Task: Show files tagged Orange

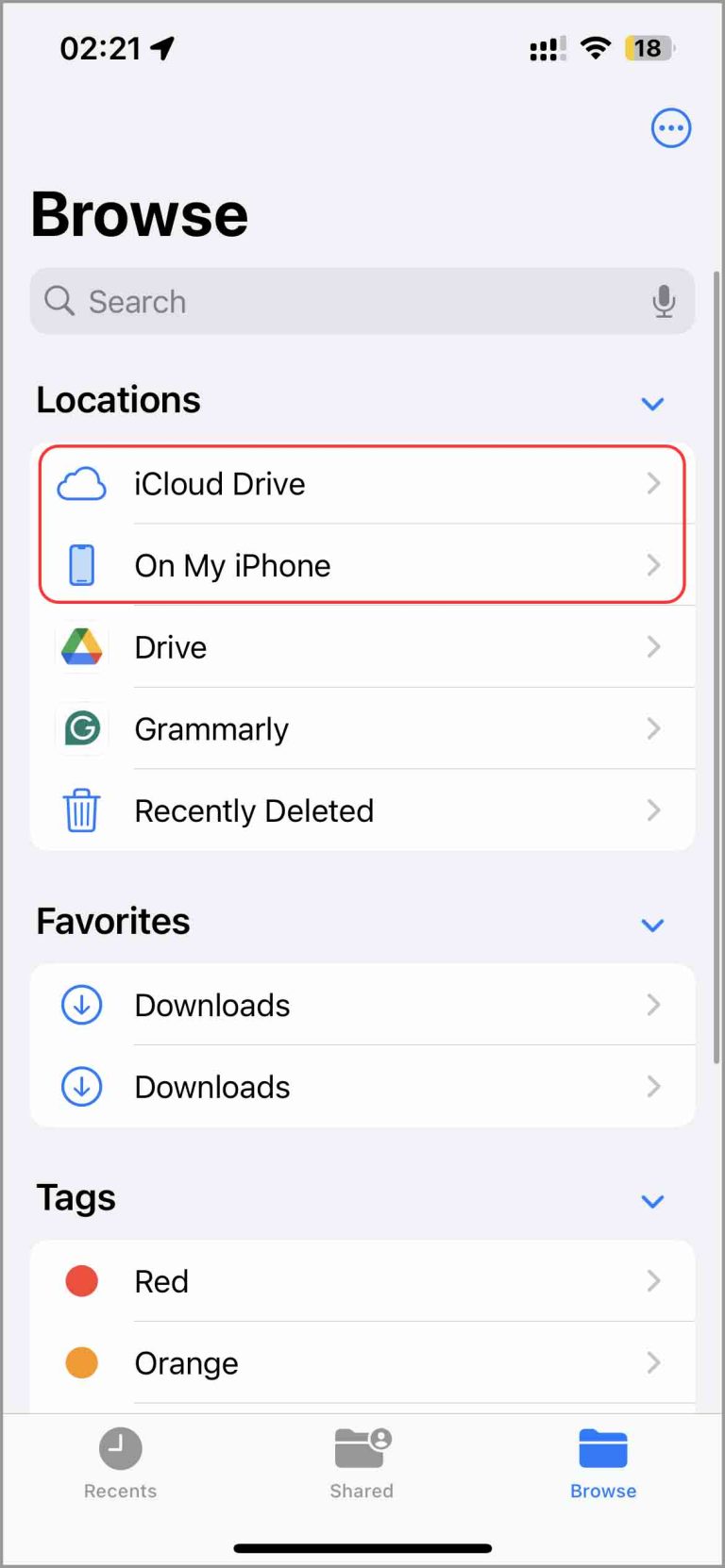Action: tap(362, 1363)
